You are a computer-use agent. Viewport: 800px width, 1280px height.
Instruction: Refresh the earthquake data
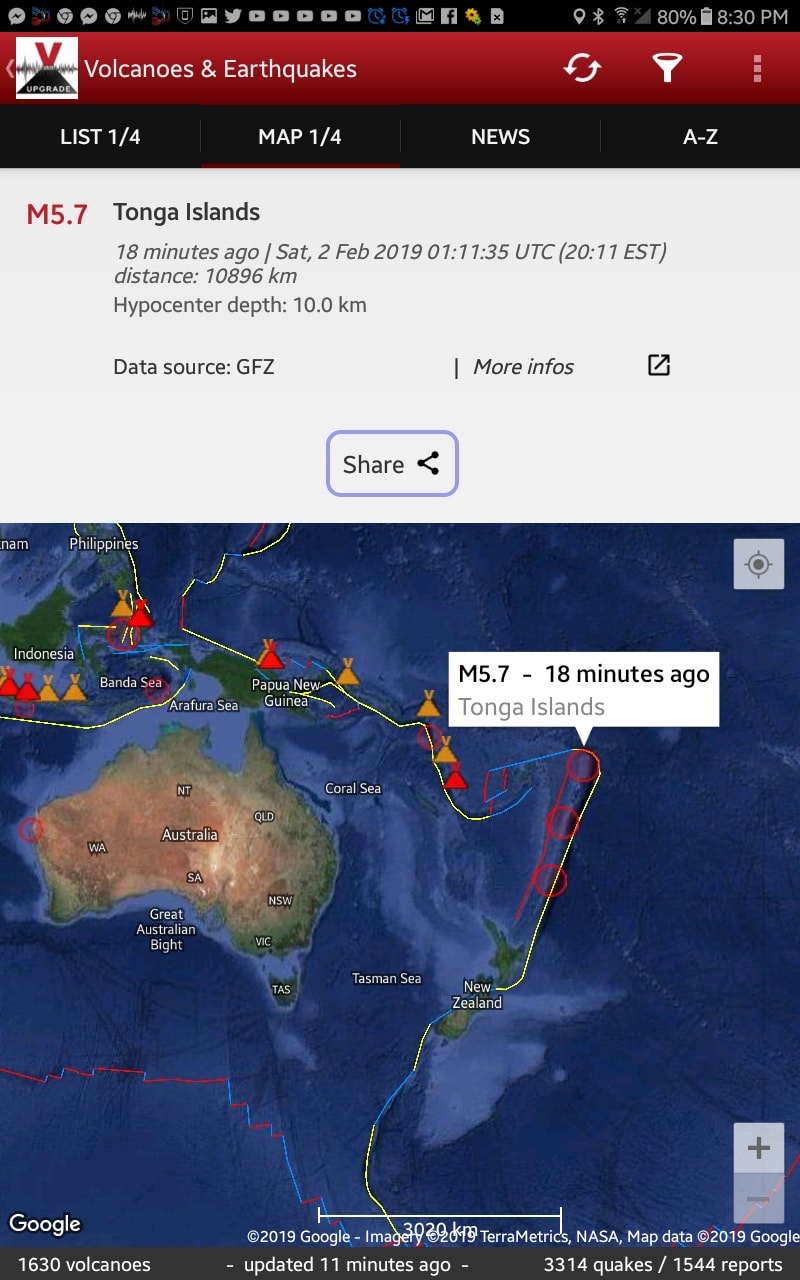tap(582, 68)
